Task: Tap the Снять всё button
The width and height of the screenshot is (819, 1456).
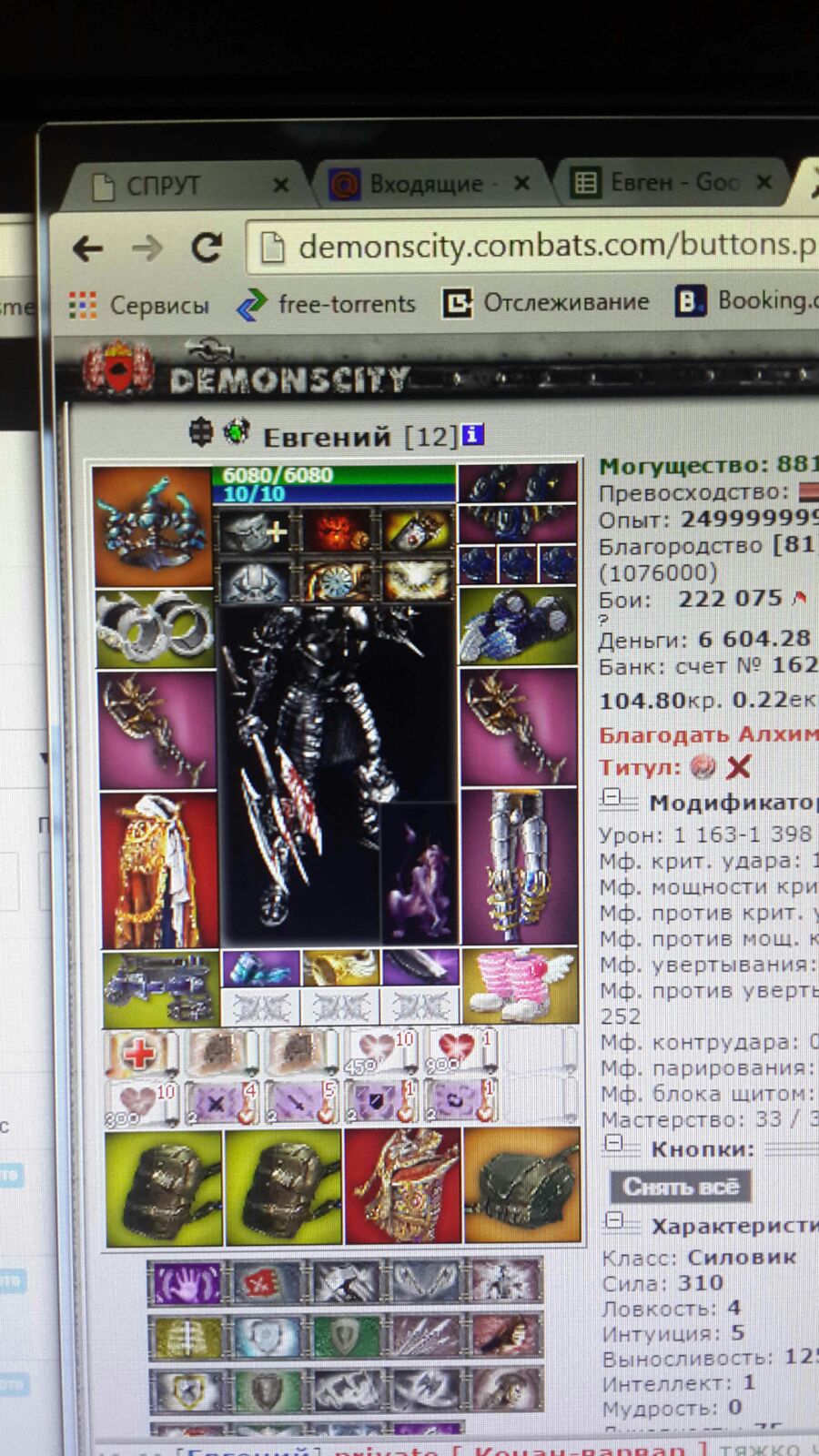Action: point(681,1187)
